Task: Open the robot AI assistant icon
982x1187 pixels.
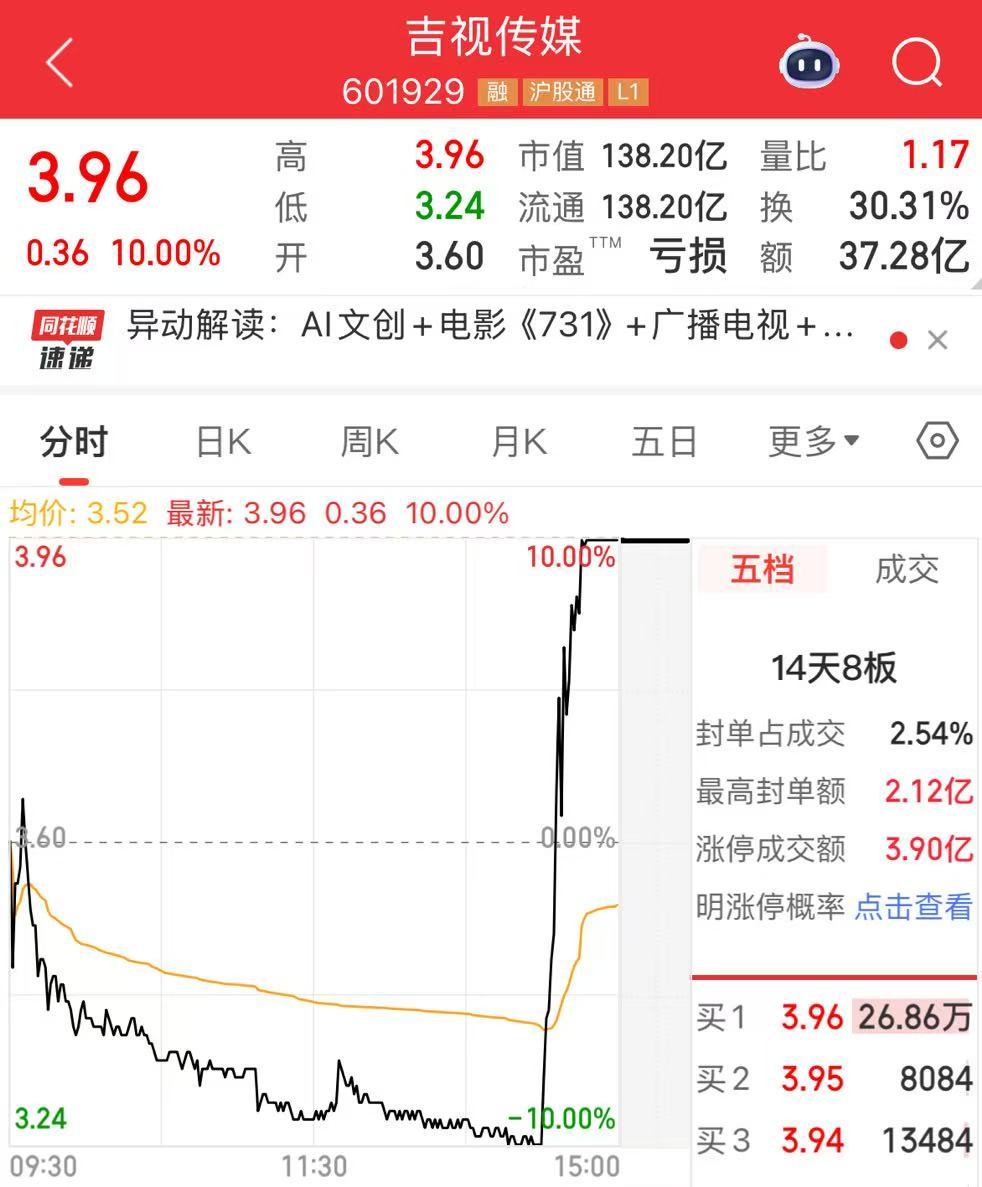Action: pos(808,63)
